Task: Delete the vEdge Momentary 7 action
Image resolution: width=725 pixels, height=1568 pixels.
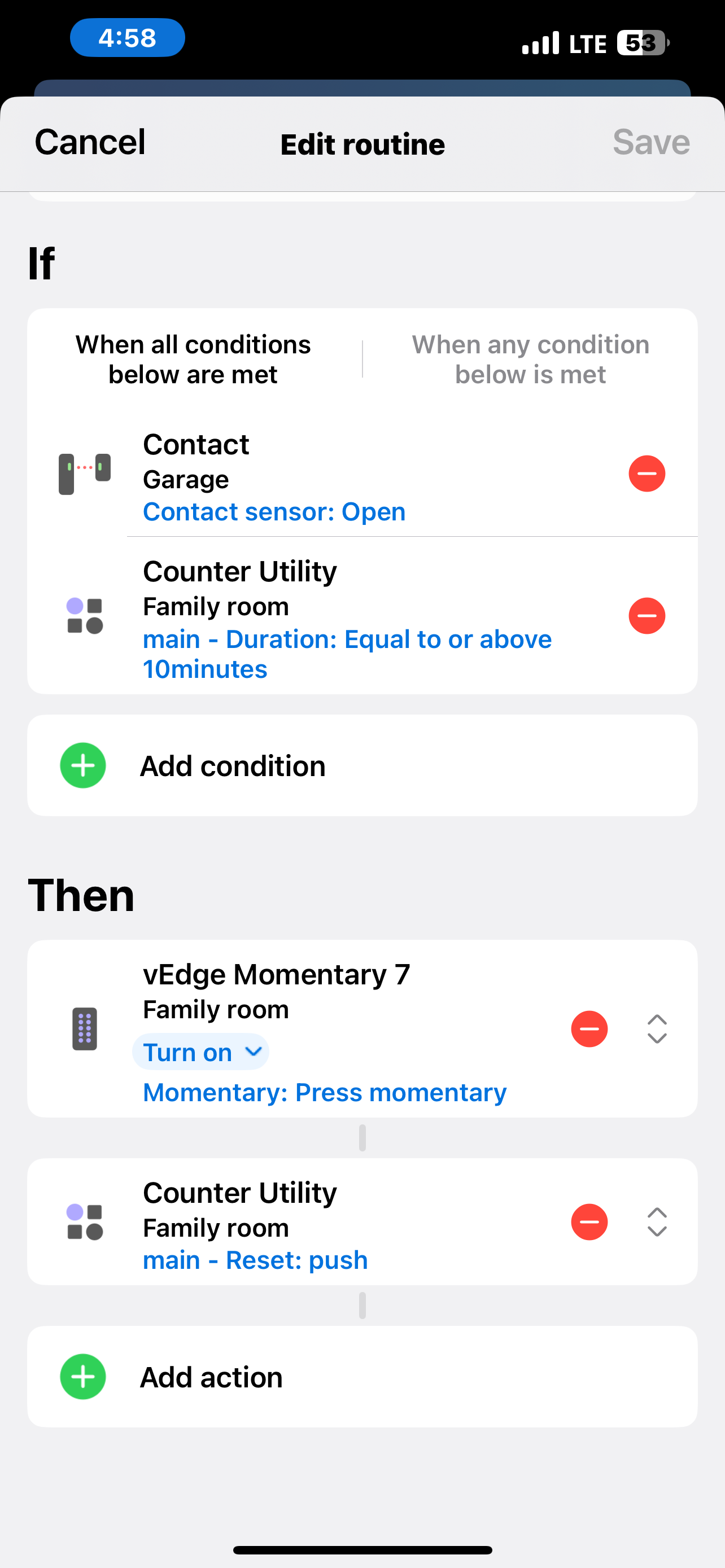Action: point(589,1030)
